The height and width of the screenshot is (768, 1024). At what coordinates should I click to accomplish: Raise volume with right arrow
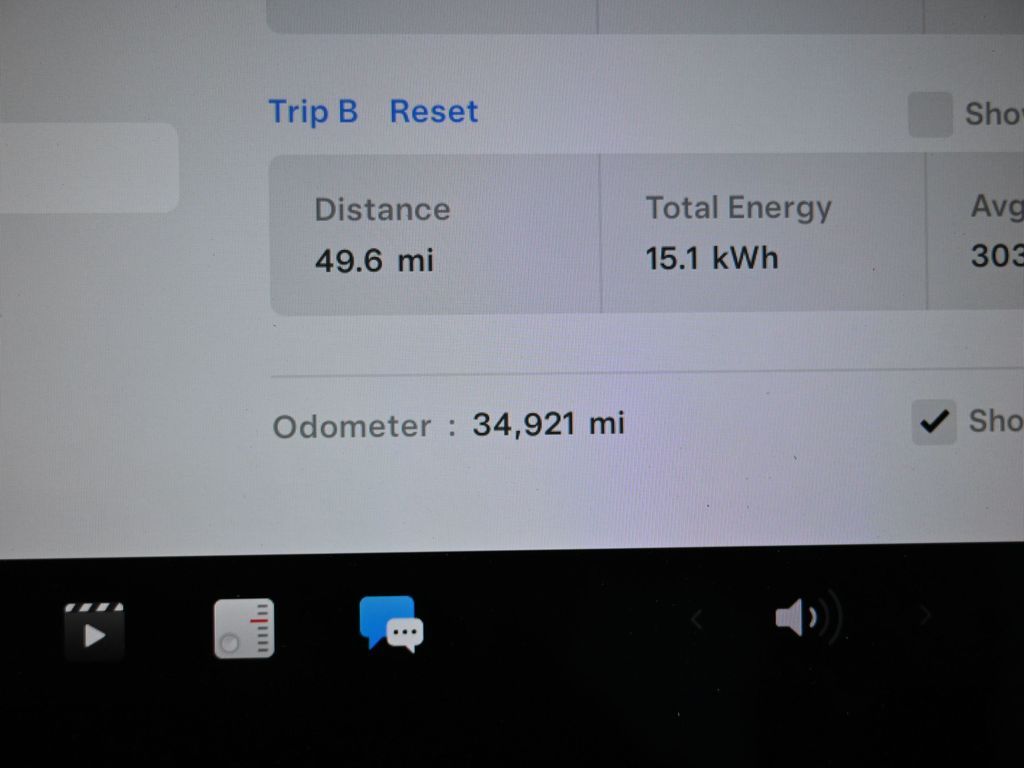(x=925, y=616)
